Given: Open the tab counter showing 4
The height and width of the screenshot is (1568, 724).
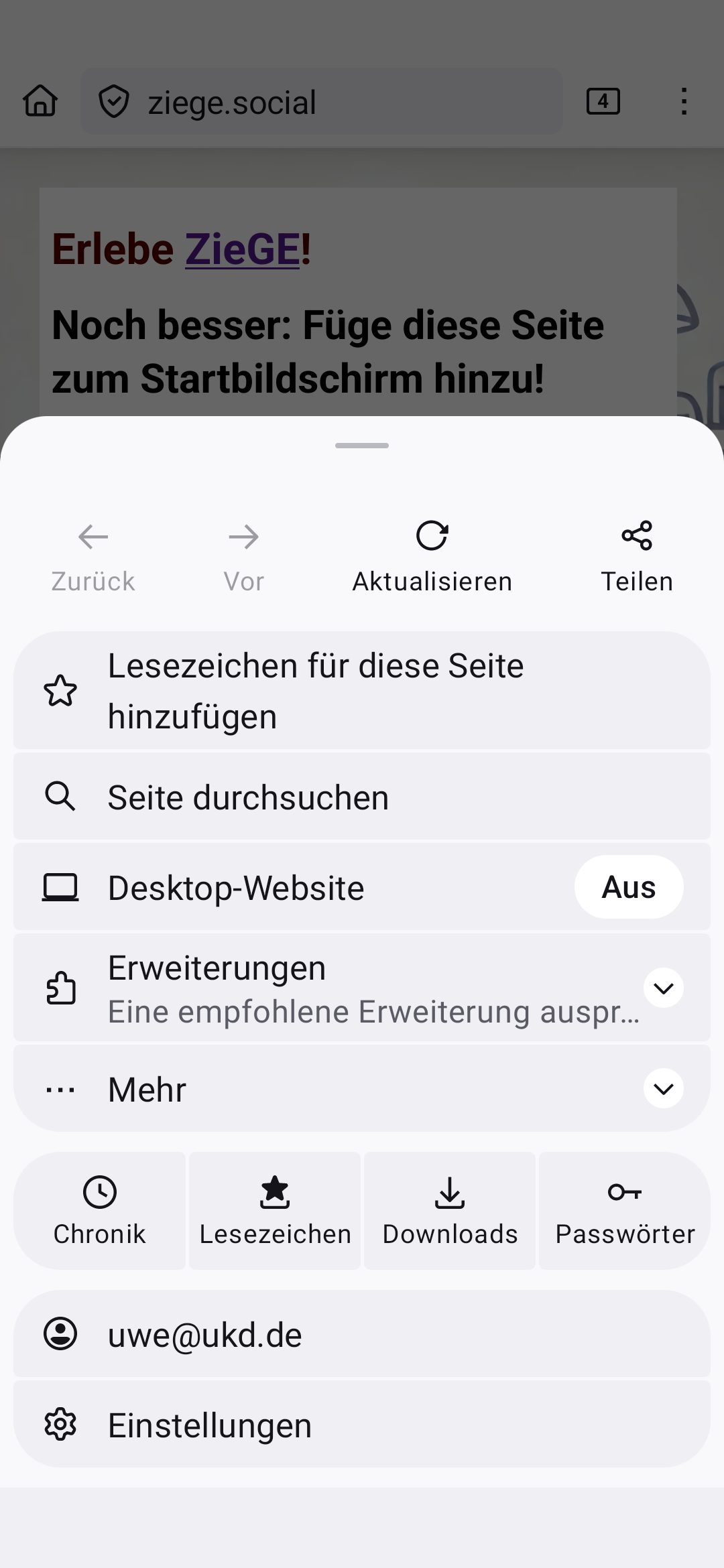Looking at the screenshot, I should click(x=601, y=101).
